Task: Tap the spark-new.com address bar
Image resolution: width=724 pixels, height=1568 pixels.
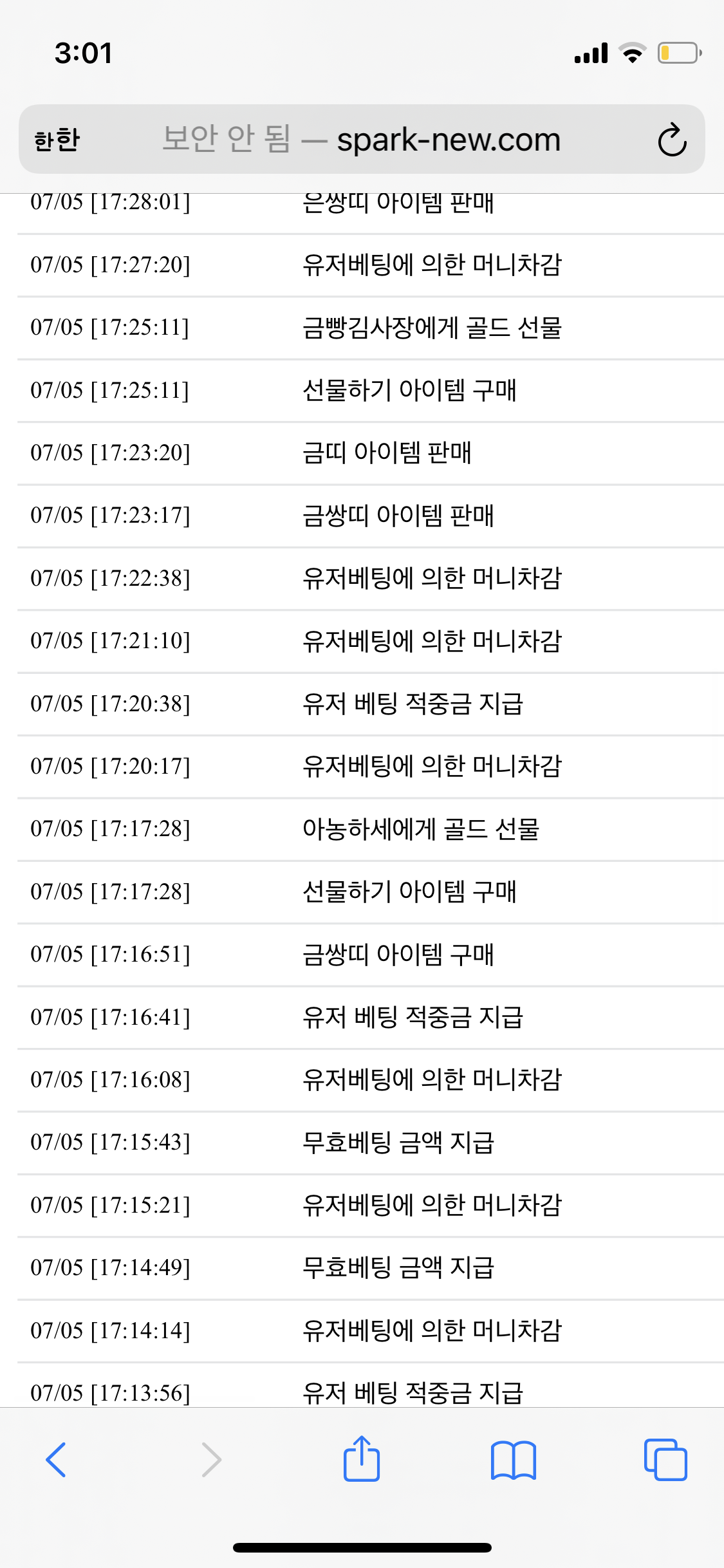Action: point(362,139)
